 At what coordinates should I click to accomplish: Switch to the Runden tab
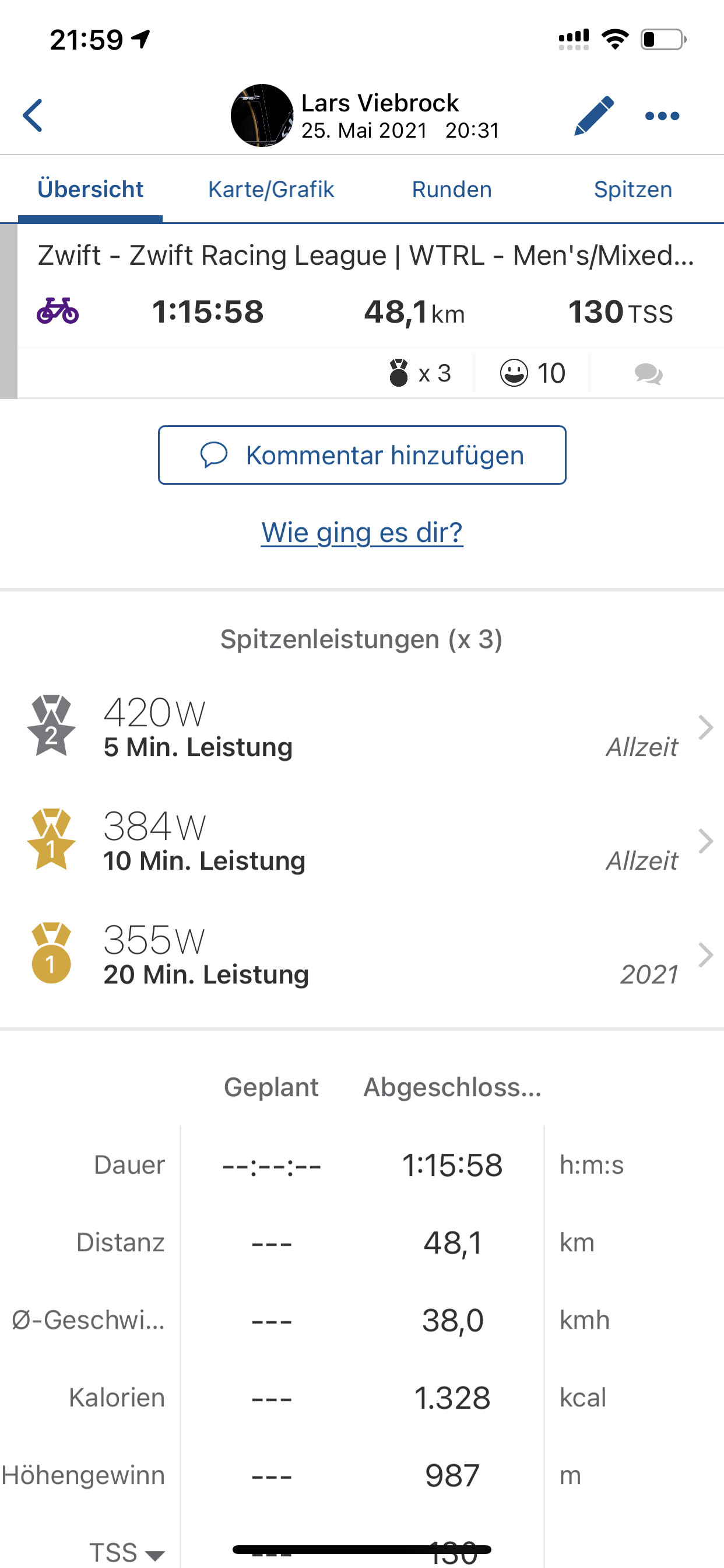(x=451, y=190)
